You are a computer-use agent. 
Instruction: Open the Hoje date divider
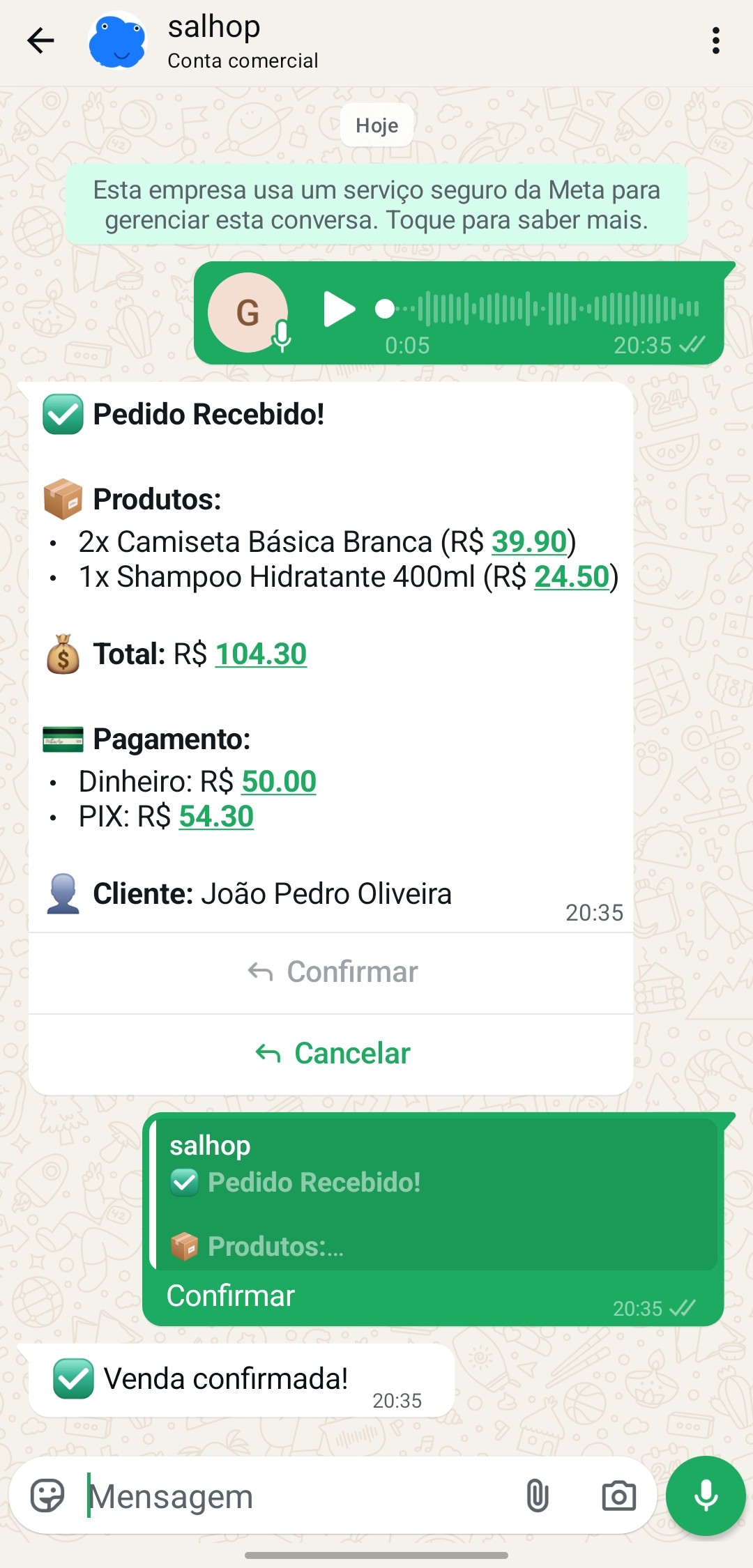(x=376, y=125)
